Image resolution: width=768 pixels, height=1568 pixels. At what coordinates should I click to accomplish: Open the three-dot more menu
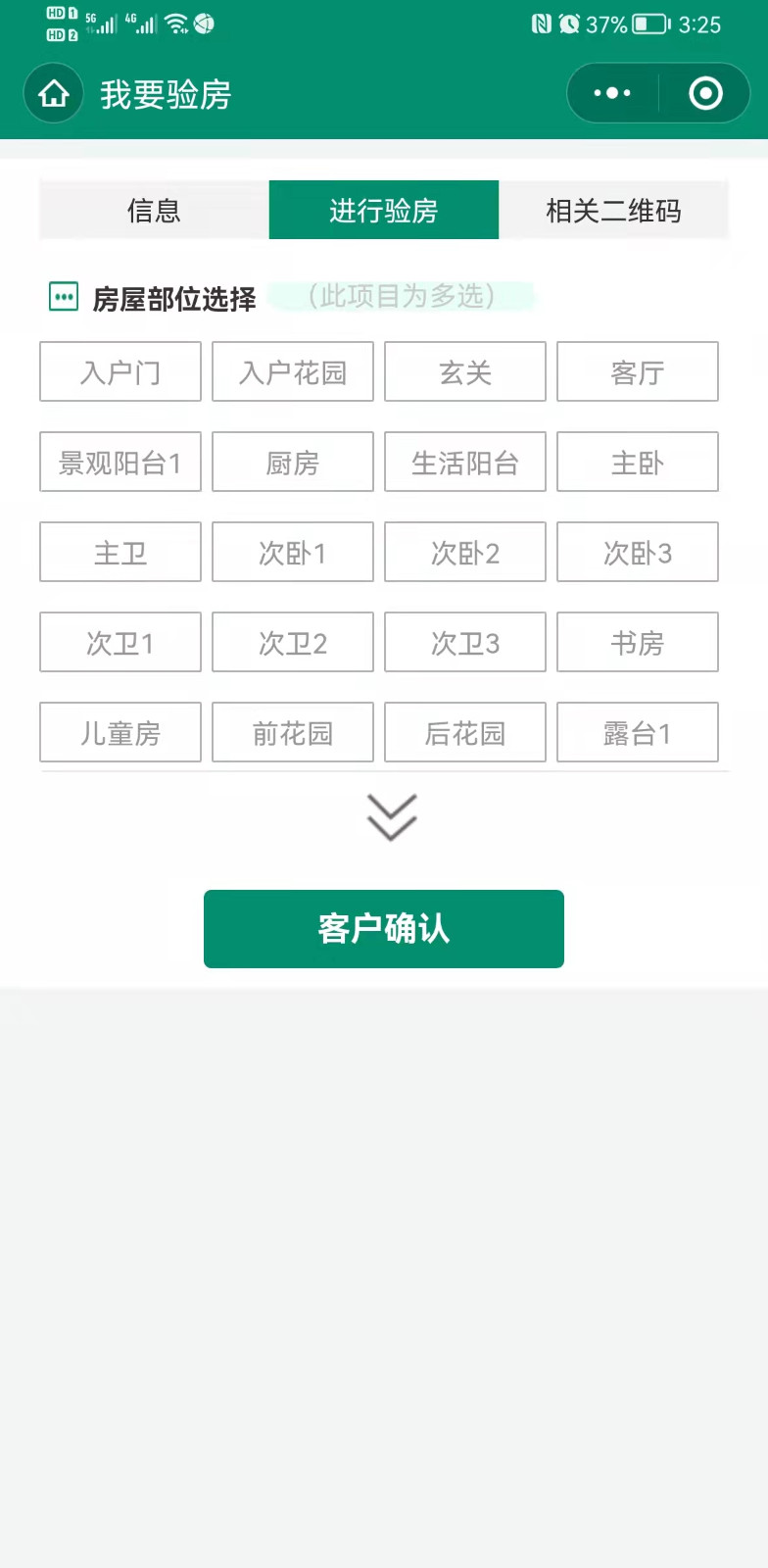[x=613, y=94]
